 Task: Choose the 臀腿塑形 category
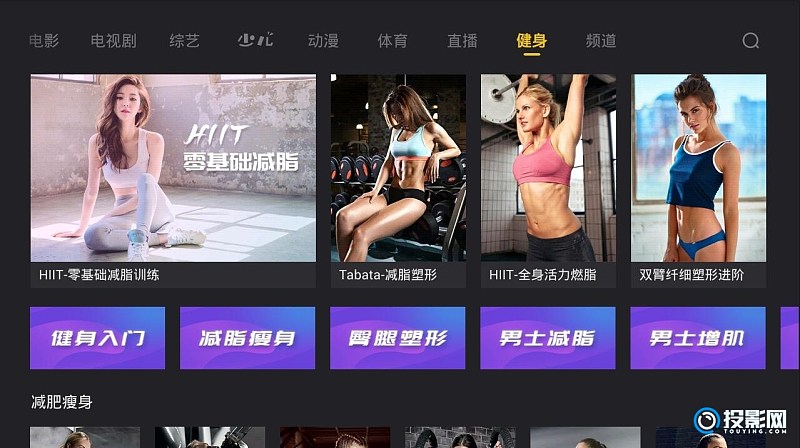click(397, 338)
